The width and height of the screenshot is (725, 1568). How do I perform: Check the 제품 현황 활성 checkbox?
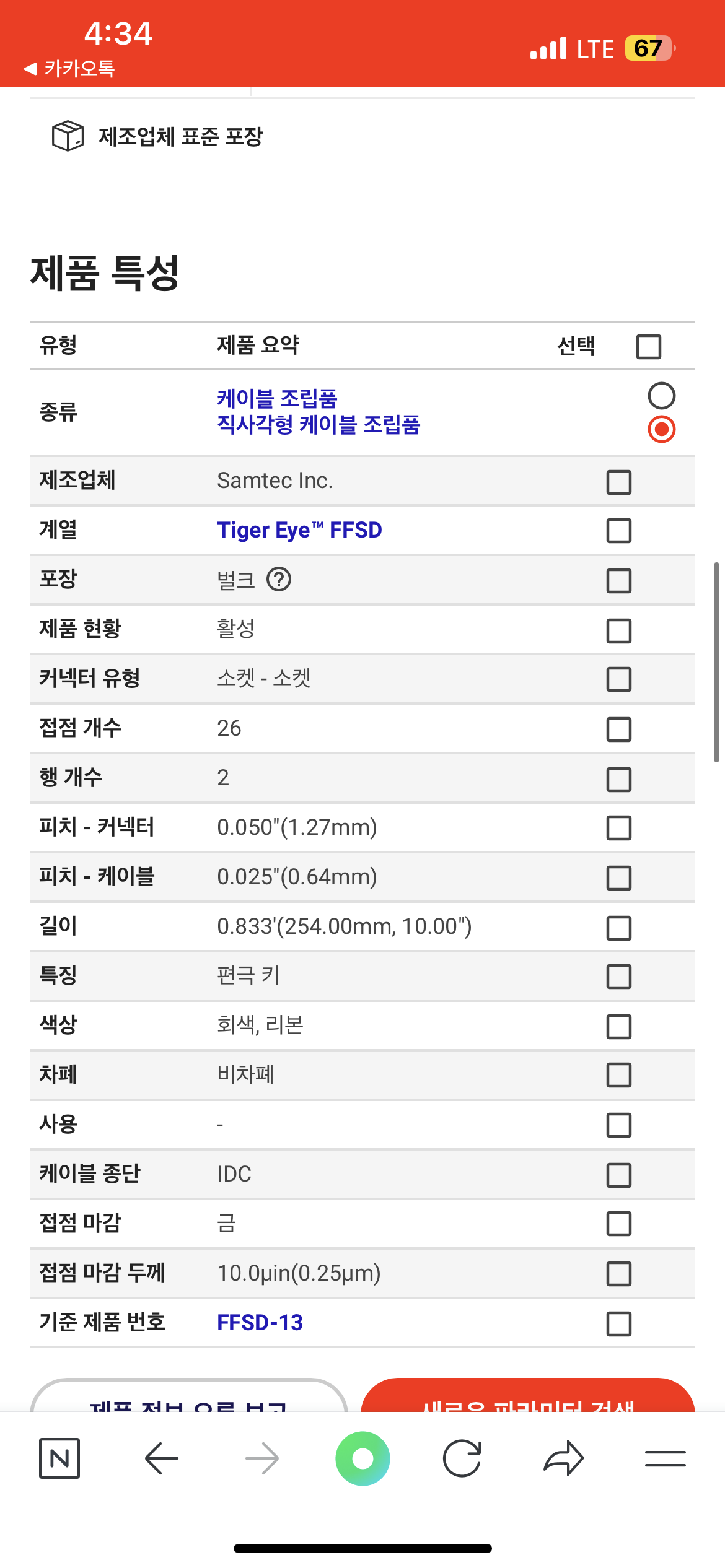(618, 630)
